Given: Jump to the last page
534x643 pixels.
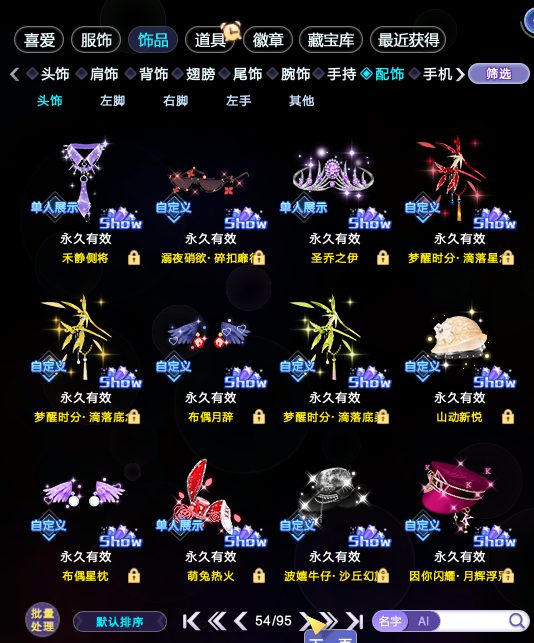Looking at the screenshot, I should (356, 621).
